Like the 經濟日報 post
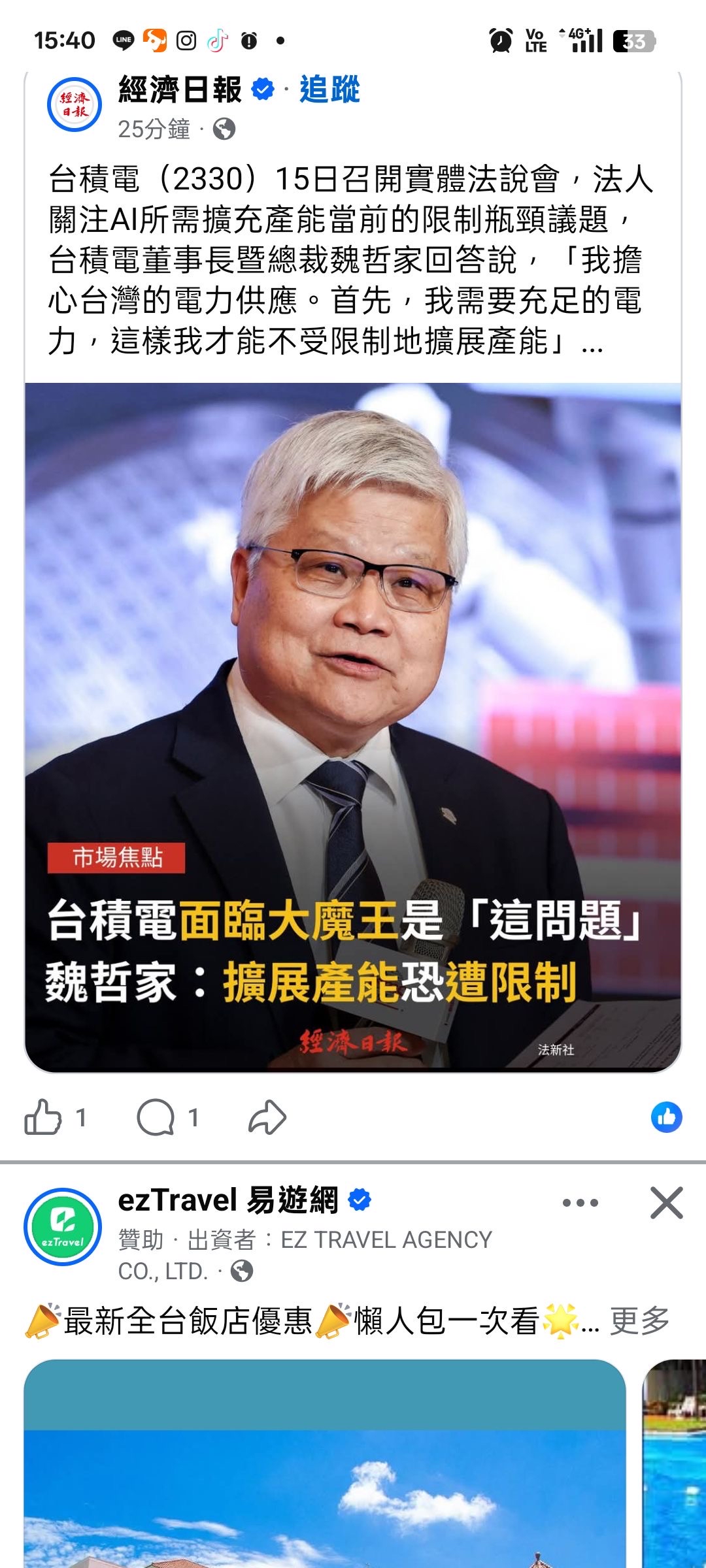Image resolution: width=706 pixels, height=1568 pixels. click(44, 1117)
